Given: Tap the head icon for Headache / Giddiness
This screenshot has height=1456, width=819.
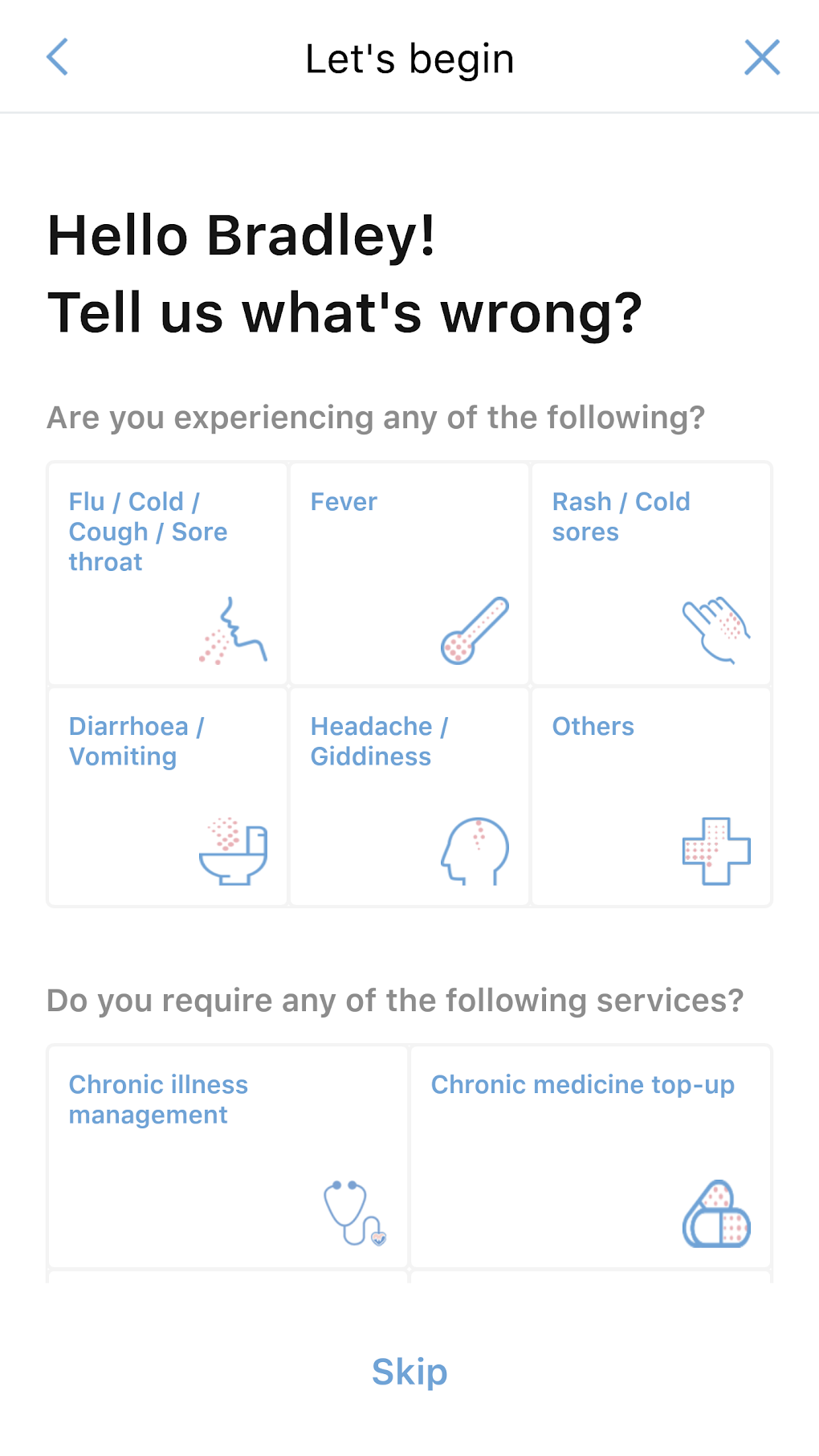Looking at the screenshot, I should tap(475, 853).
